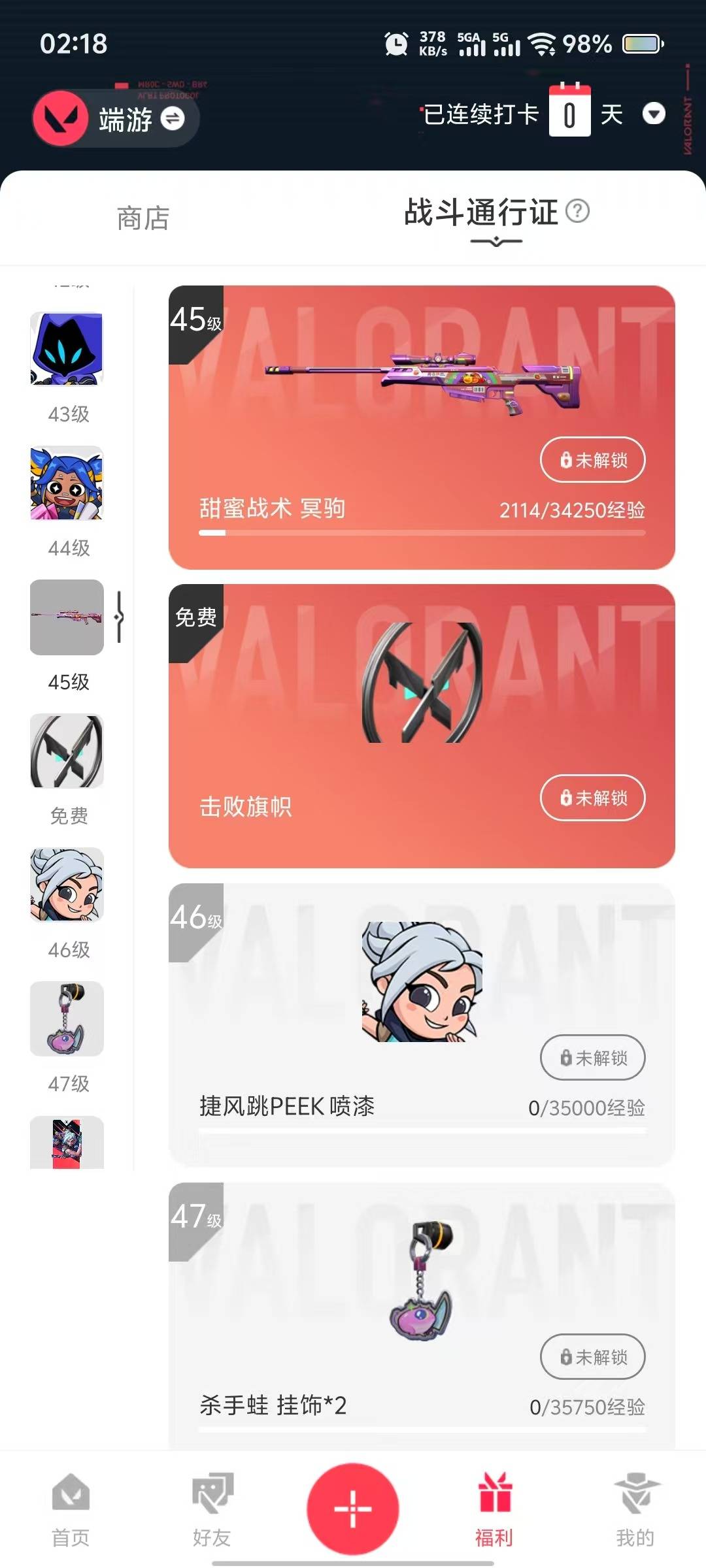This screenshot has height=1568, width=706.
Task: Expand the check-in streak dropdown arrow
Action: coord(654,114)
